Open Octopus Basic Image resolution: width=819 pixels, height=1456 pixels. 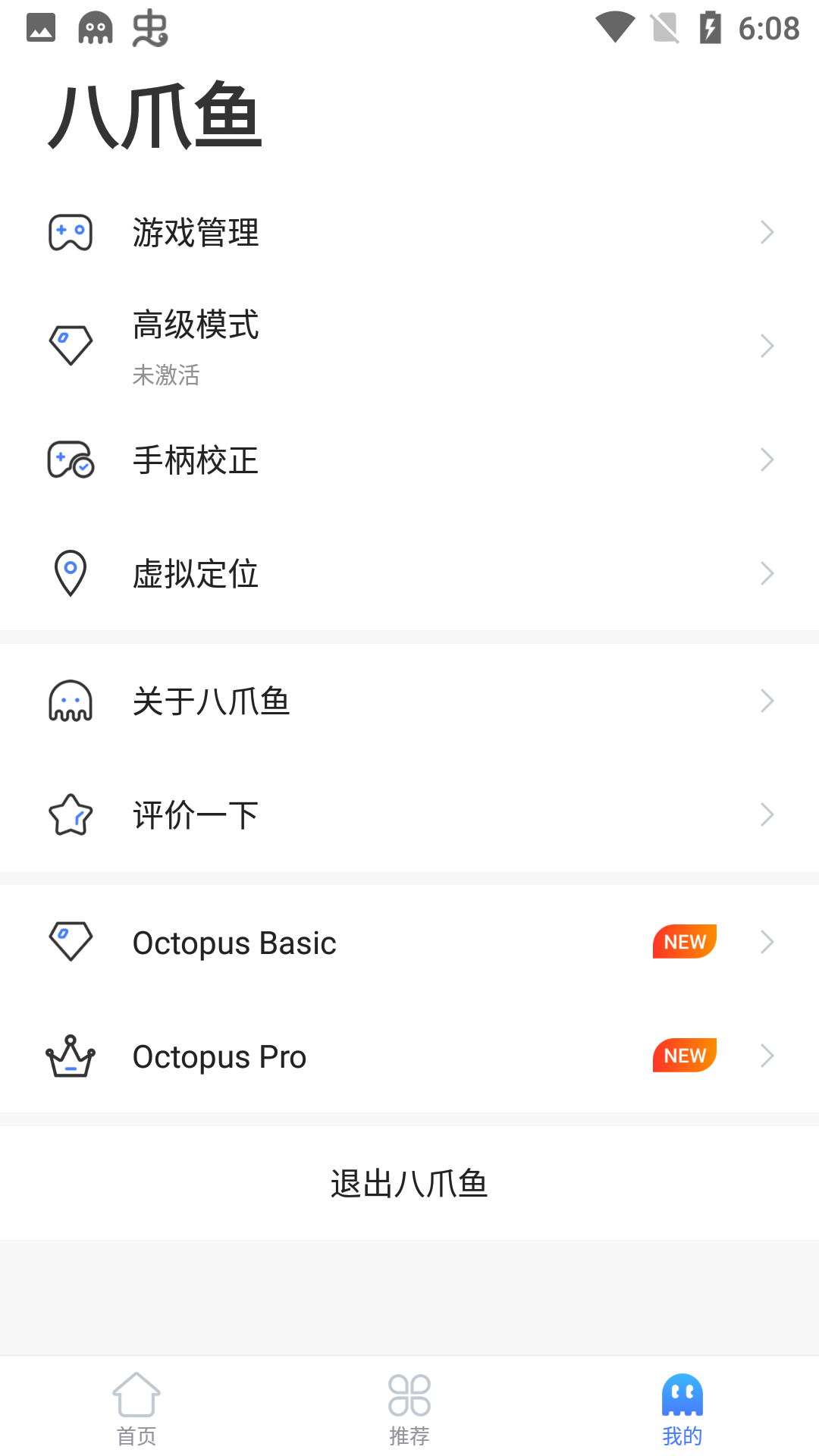tap(409, 943)
